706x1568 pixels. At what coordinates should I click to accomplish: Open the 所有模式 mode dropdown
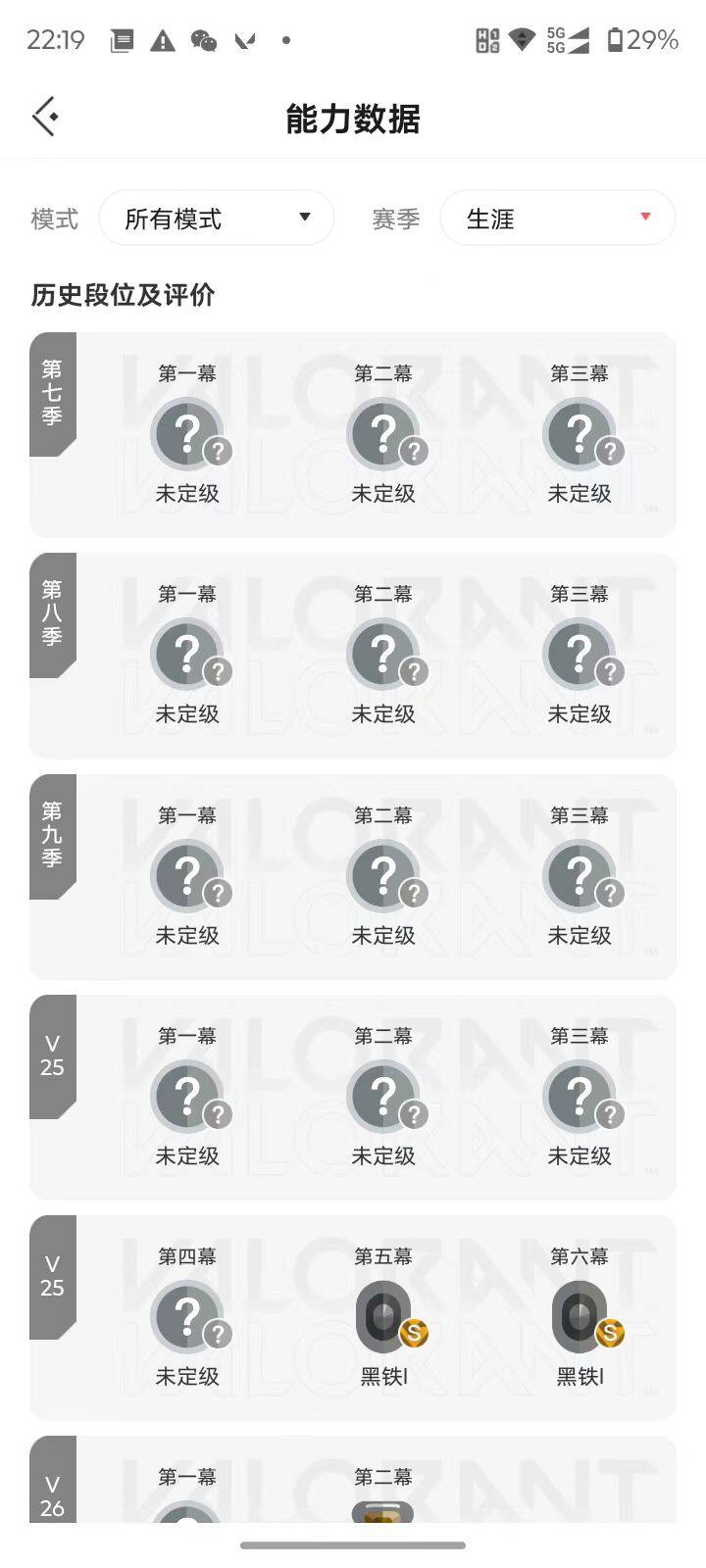[217, 218]
